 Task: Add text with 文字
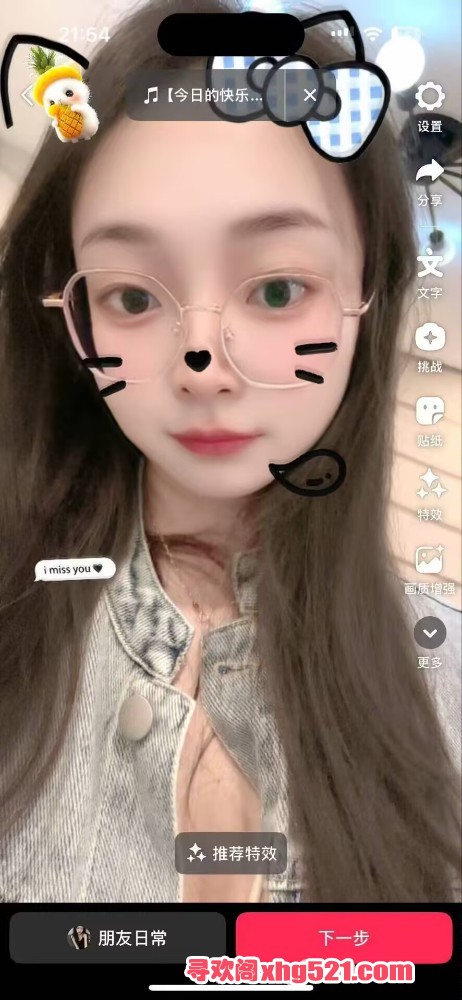point(430,274)
